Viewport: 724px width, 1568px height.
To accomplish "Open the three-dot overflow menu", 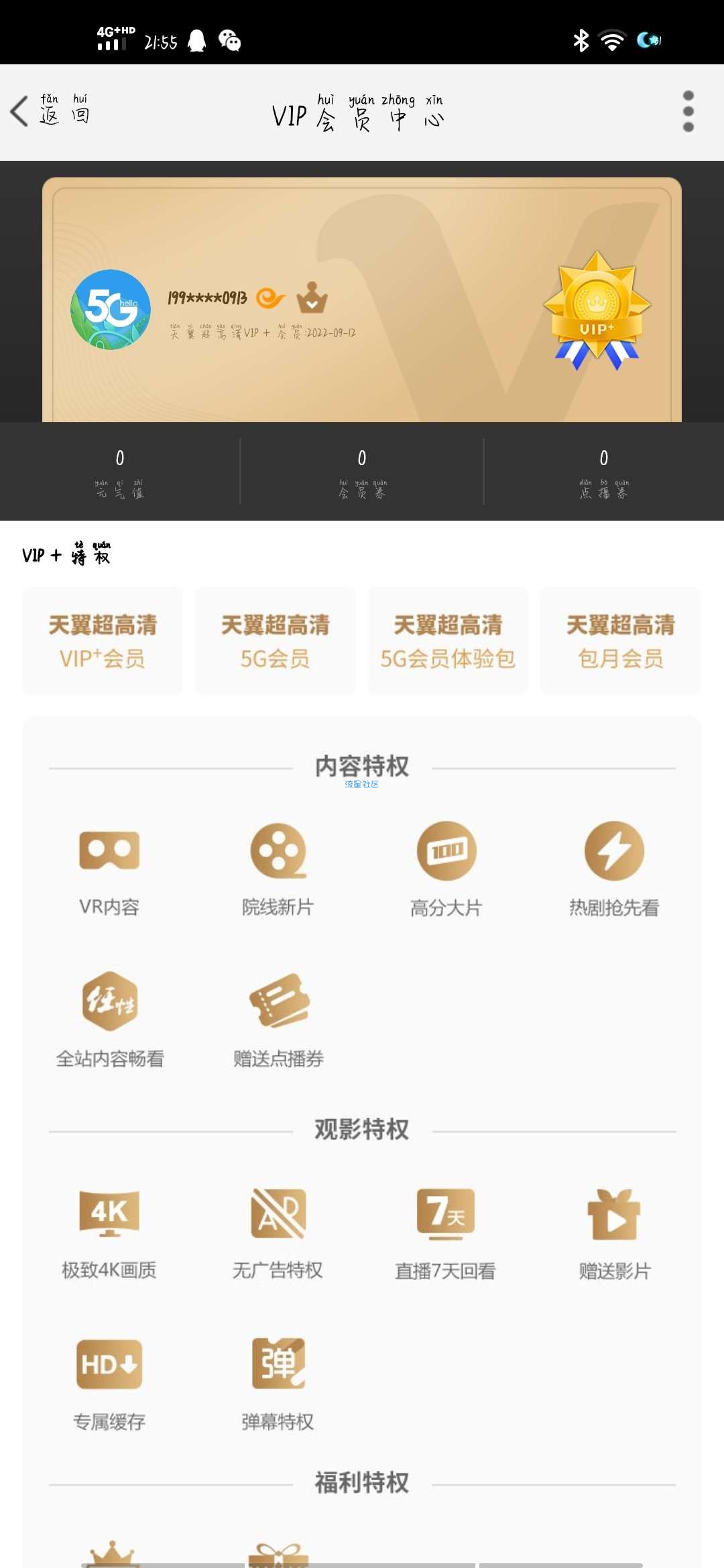I will [688, 111].
